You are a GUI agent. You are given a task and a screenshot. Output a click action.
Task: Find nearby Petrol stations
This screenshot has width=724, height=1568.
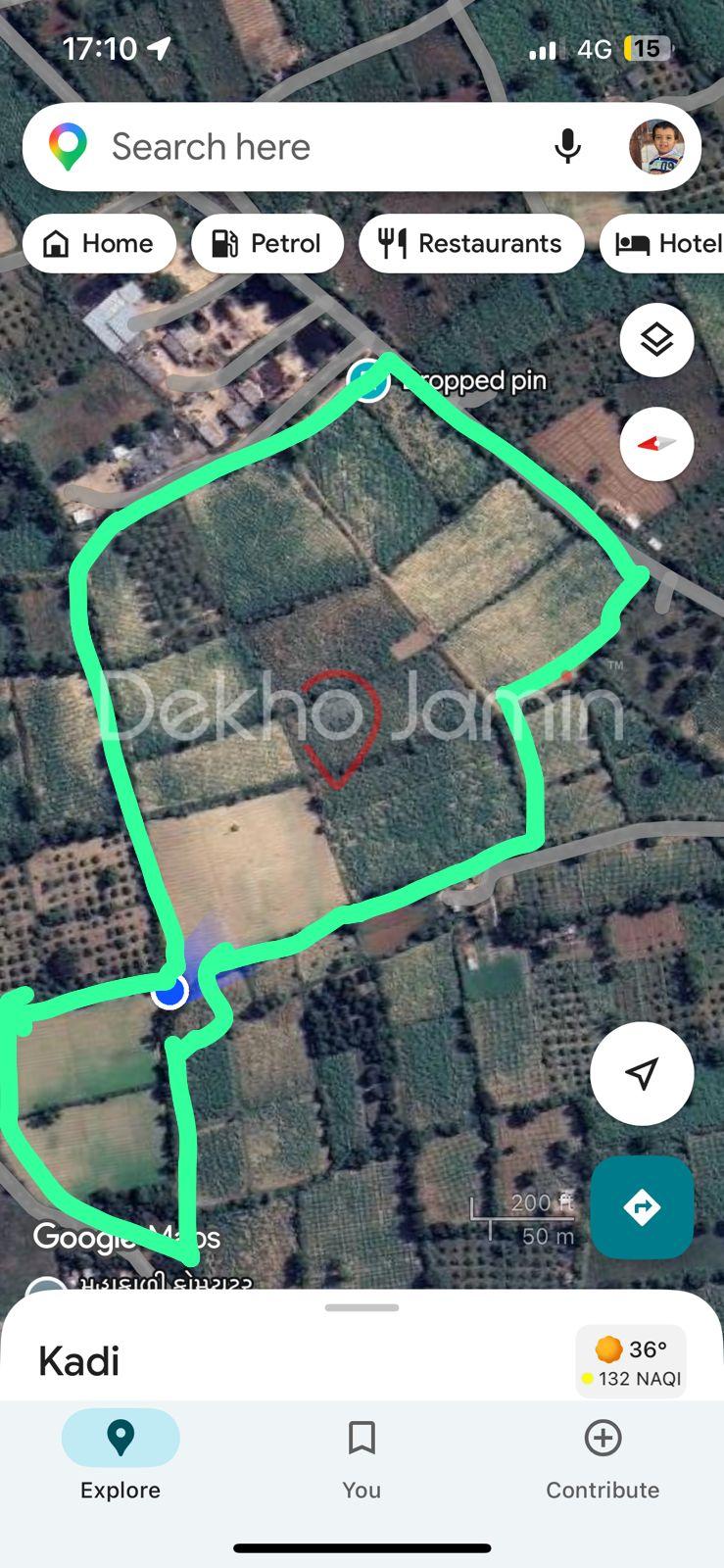(266, 243)
